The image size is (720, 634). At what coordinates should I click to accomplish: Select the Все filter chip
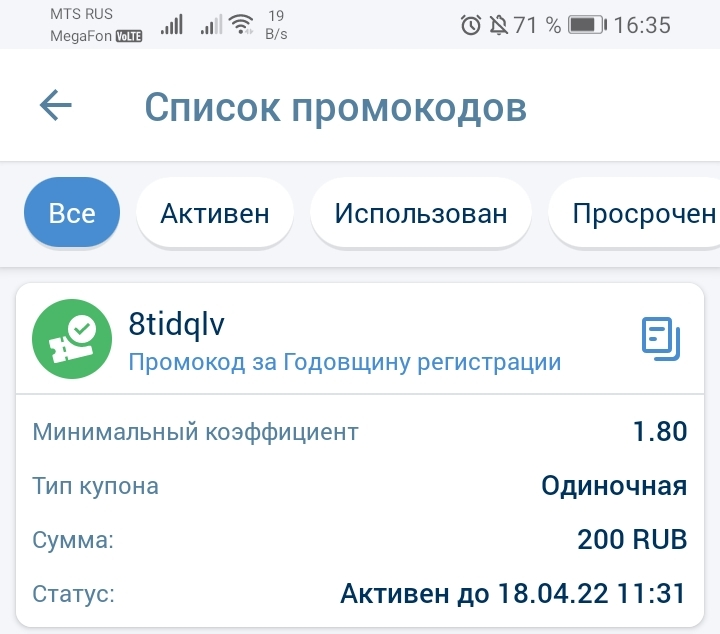(x=72, y=213)
